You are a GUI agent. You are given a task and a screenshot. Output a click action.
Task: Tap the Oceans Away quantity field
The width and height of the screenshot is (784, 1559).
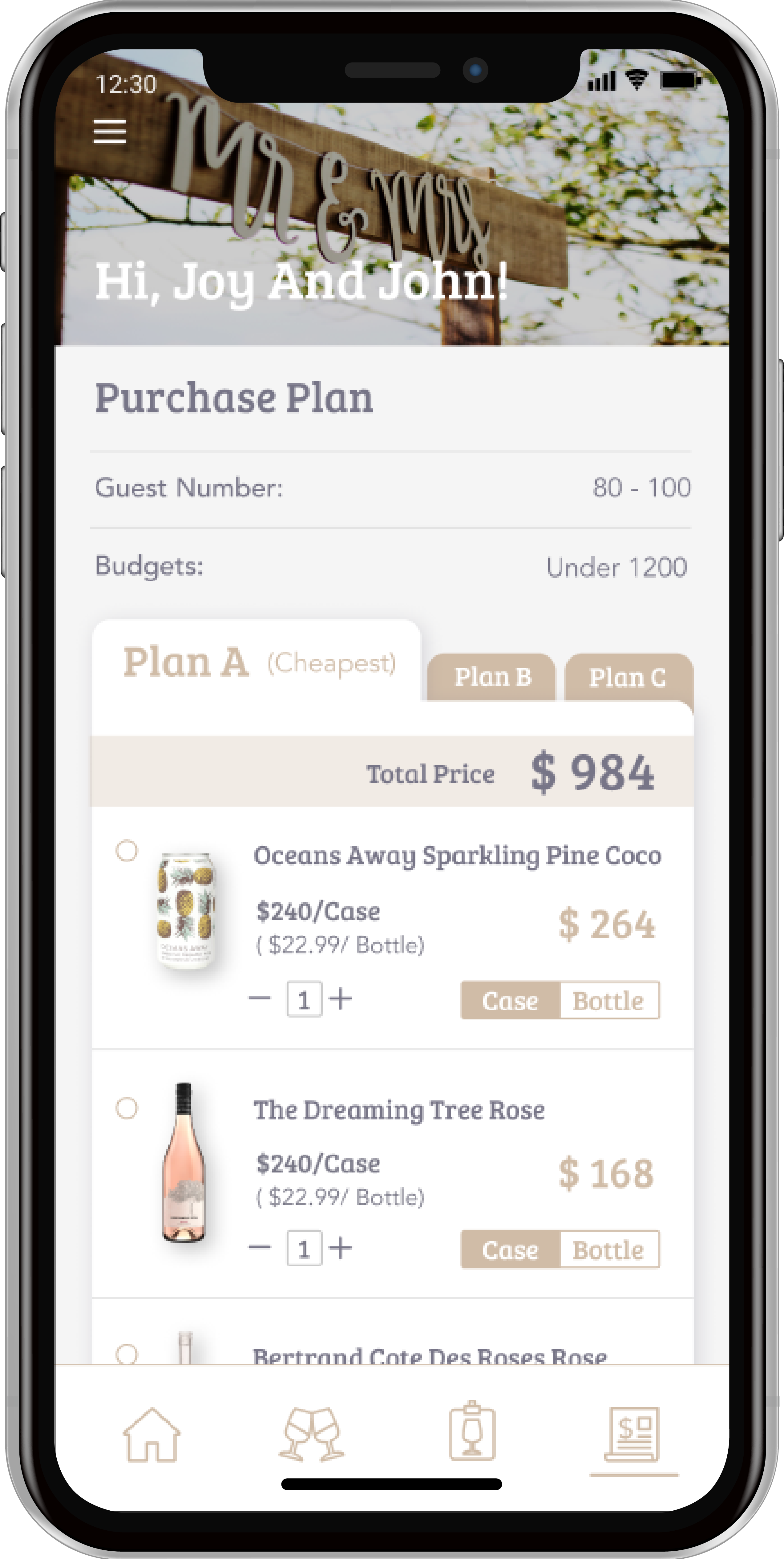[304, 999]
